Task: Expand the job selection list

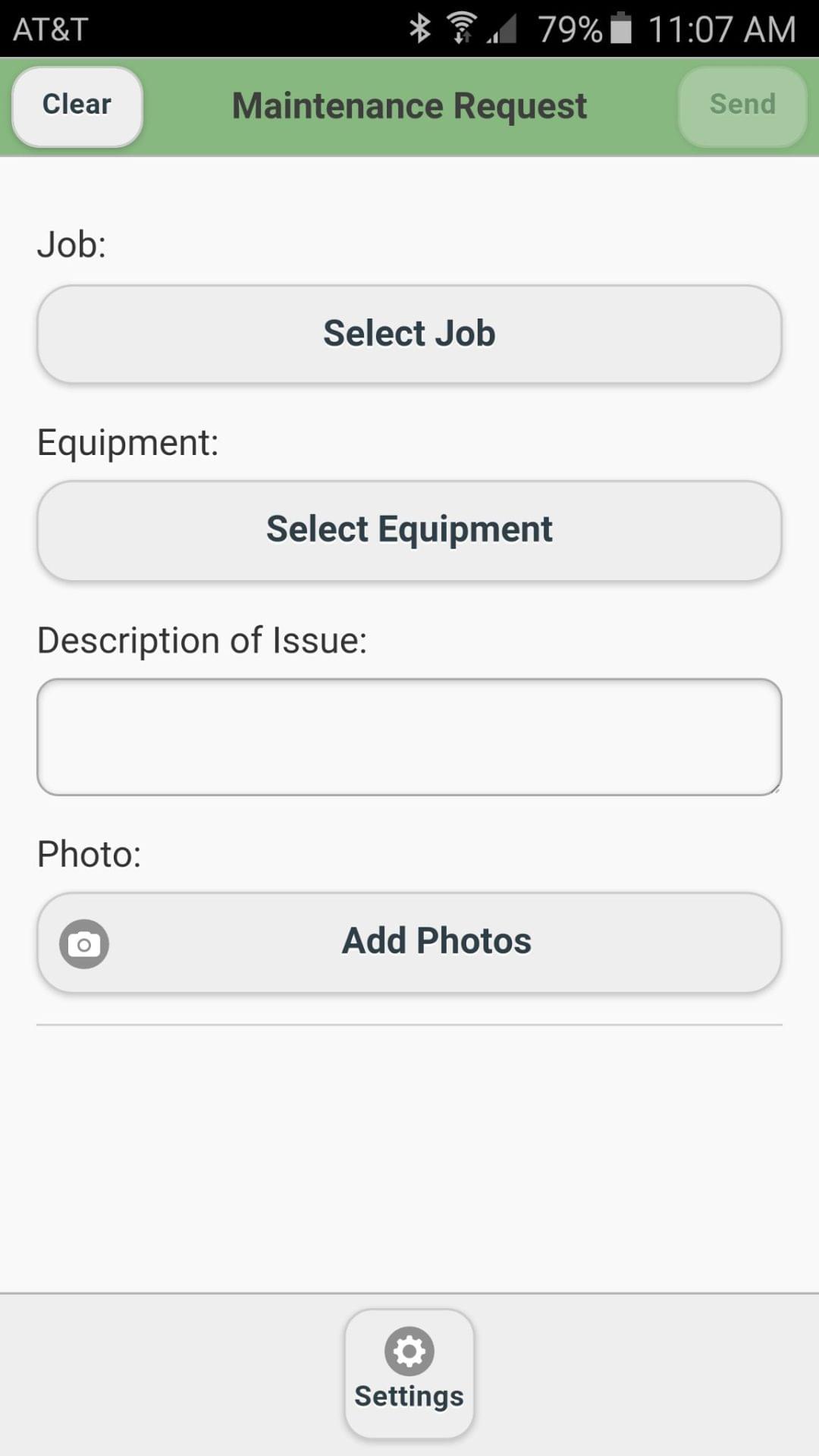Action: tap(409, 333)
